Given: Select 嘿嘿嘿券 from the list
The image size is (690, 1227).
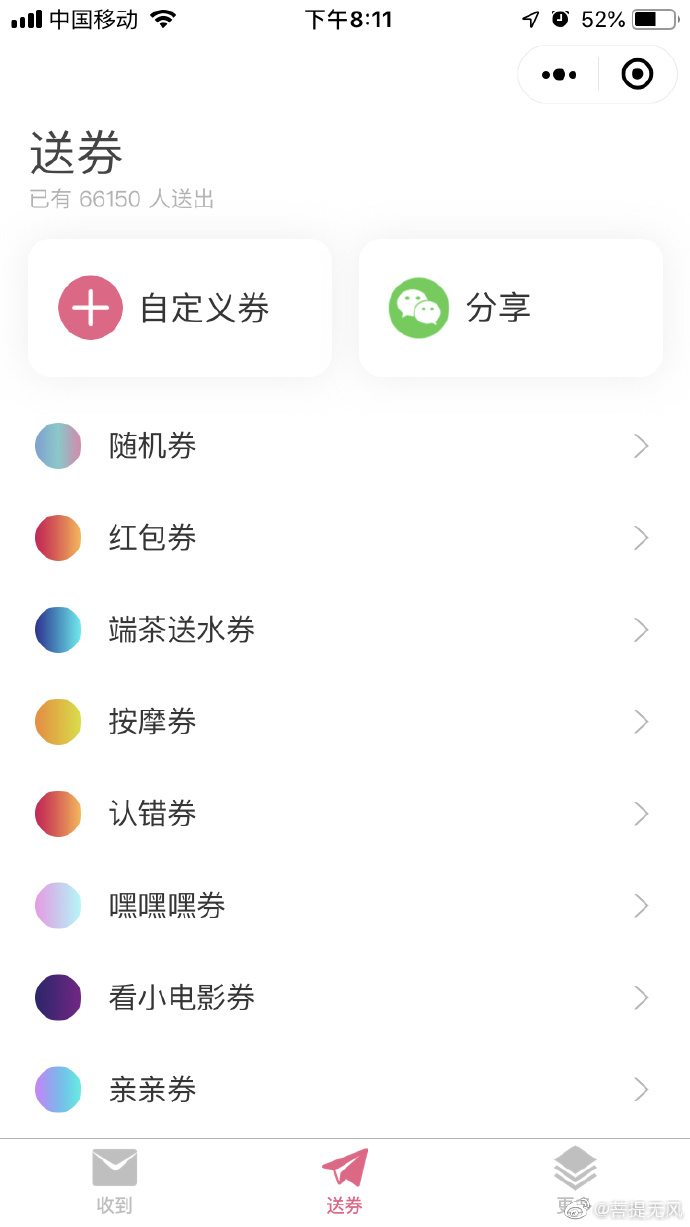Looking at the screenshot, I should [x=345, y=906].
